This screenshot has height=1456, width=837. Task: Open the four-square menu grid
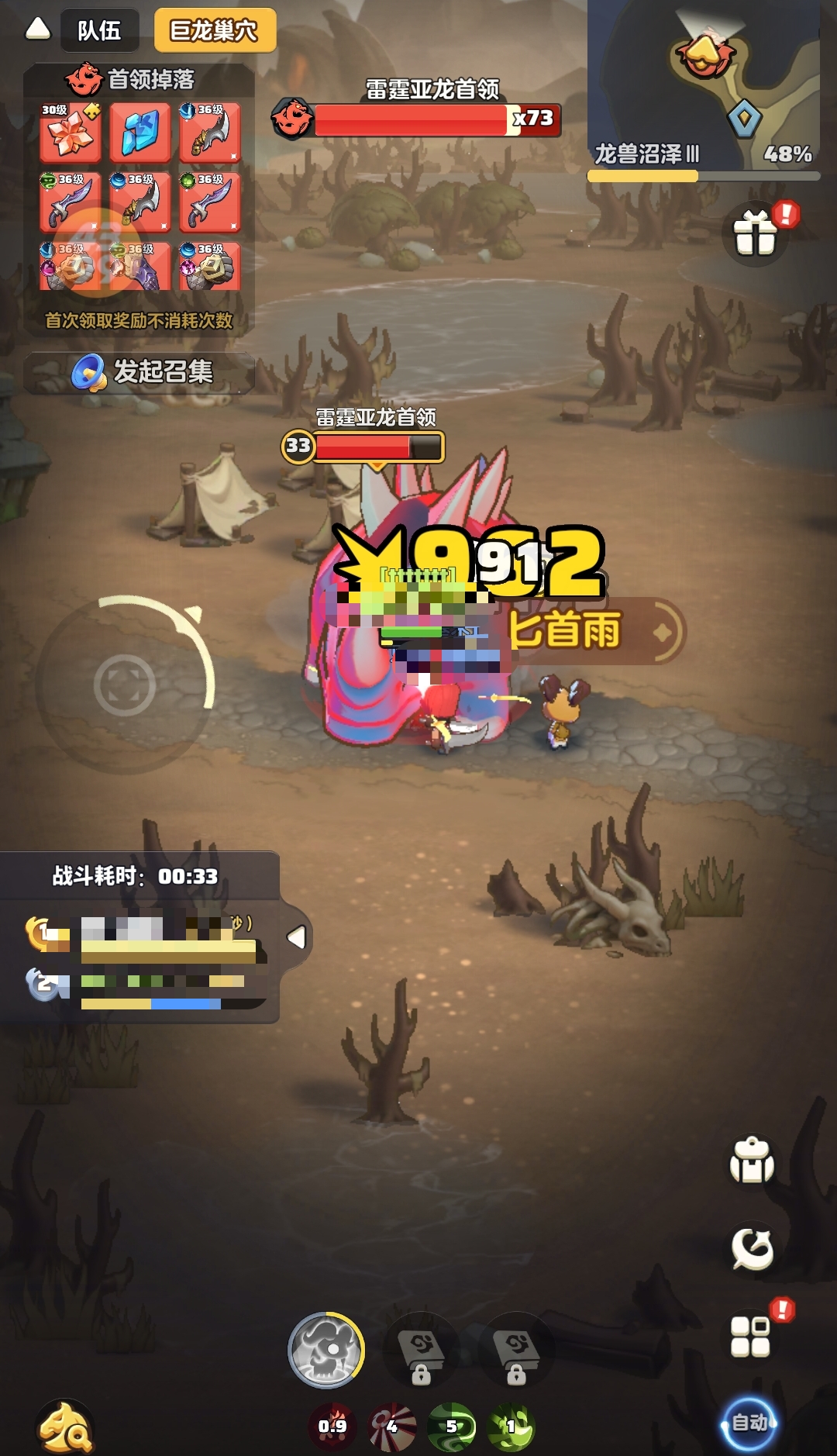pyautogui.click(x=750, y=1336)
